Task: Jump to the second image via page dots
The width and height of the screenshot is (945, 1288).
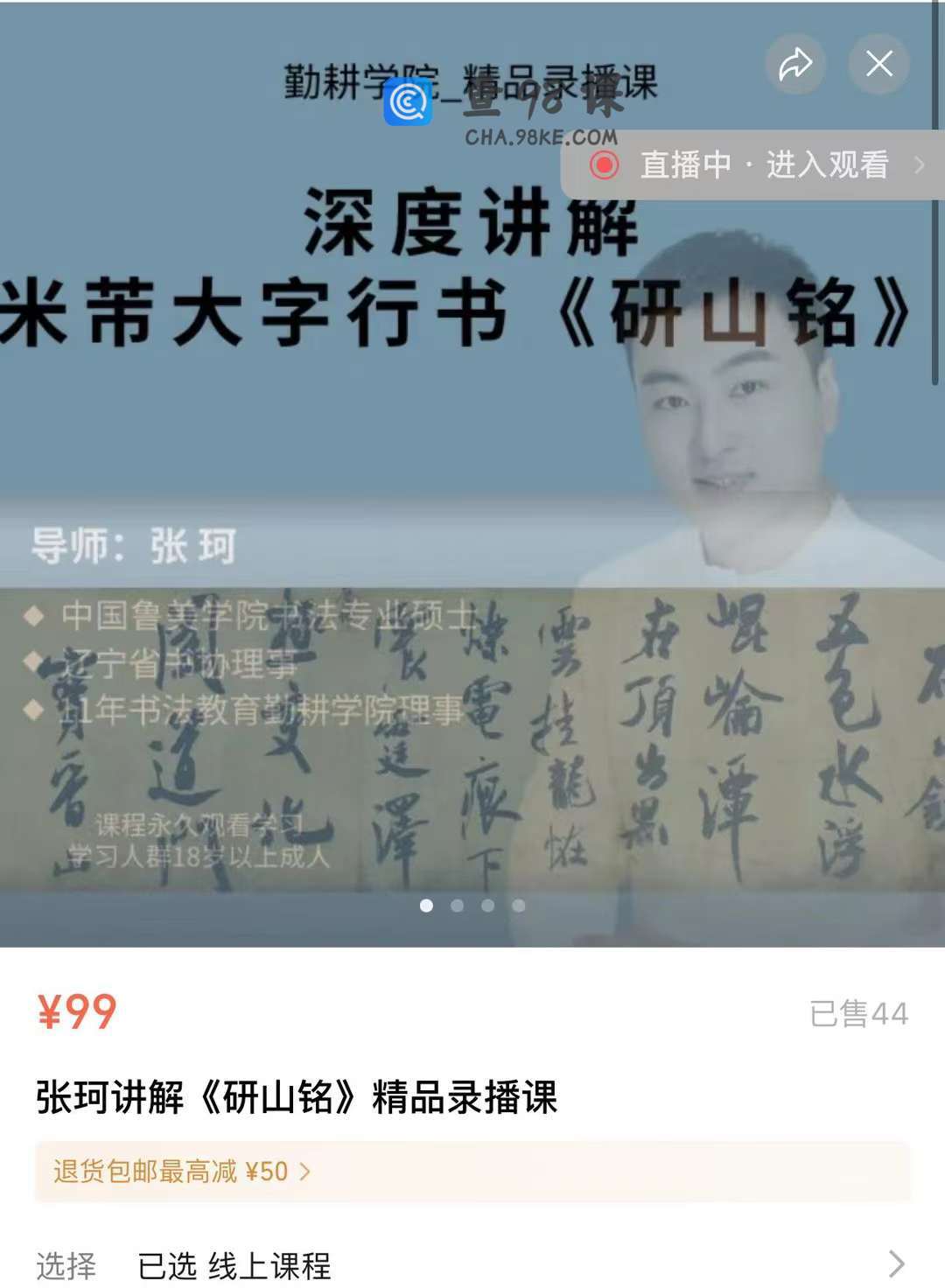Action: [457, 906]
